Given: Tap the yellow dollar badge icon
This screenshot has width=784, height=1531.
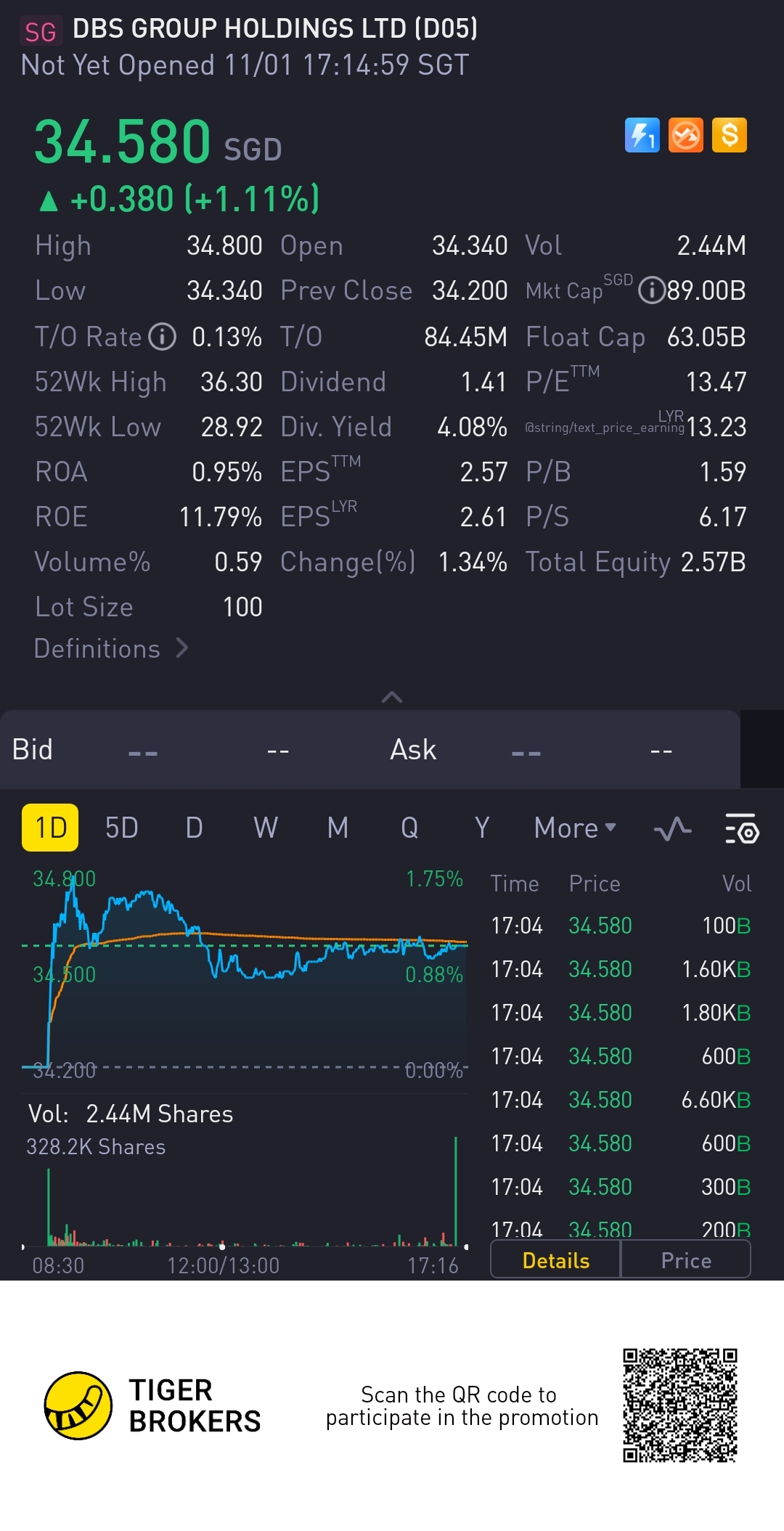Looking at the screenshot, I should [730, 135].
